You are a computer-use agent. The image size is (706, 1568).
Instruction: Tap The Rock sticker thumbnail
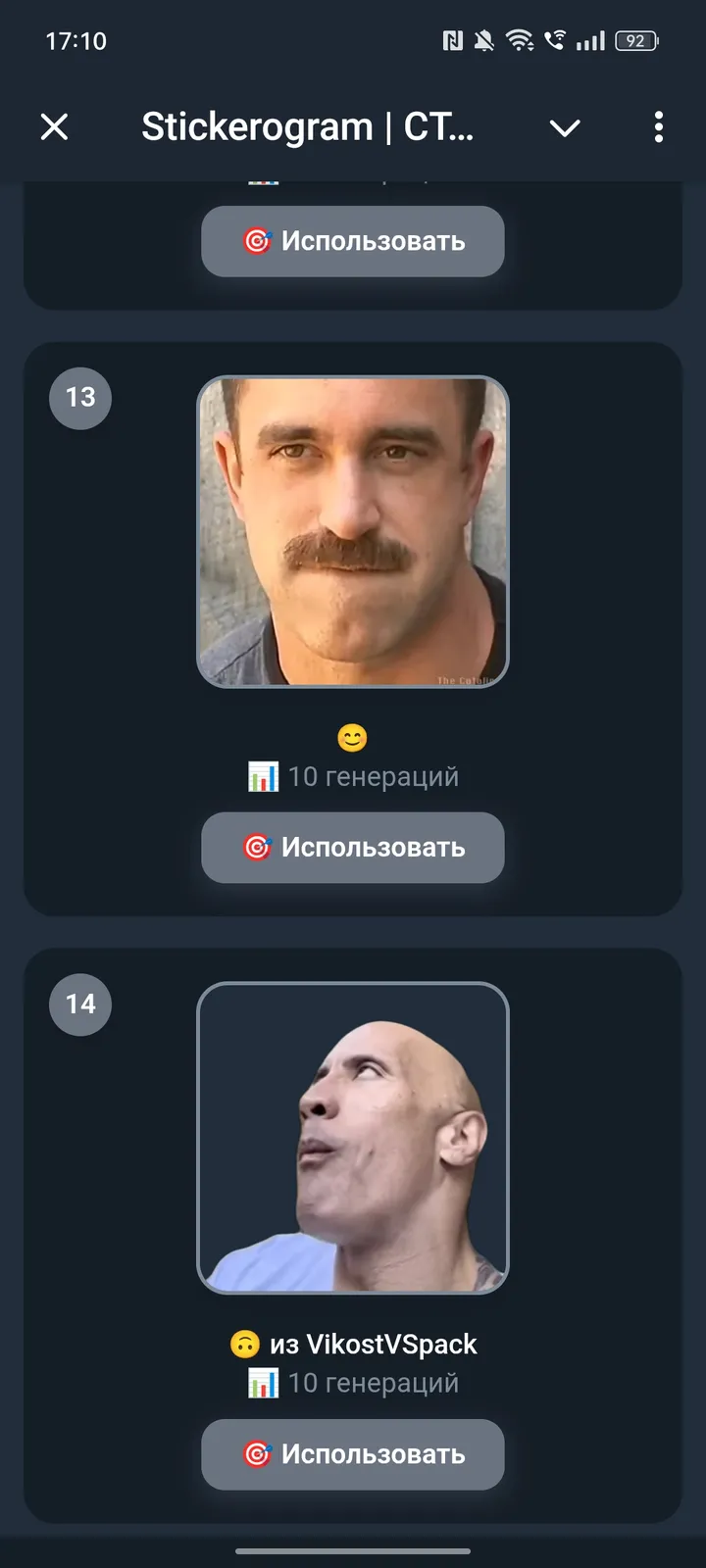tap(353, 1138)
